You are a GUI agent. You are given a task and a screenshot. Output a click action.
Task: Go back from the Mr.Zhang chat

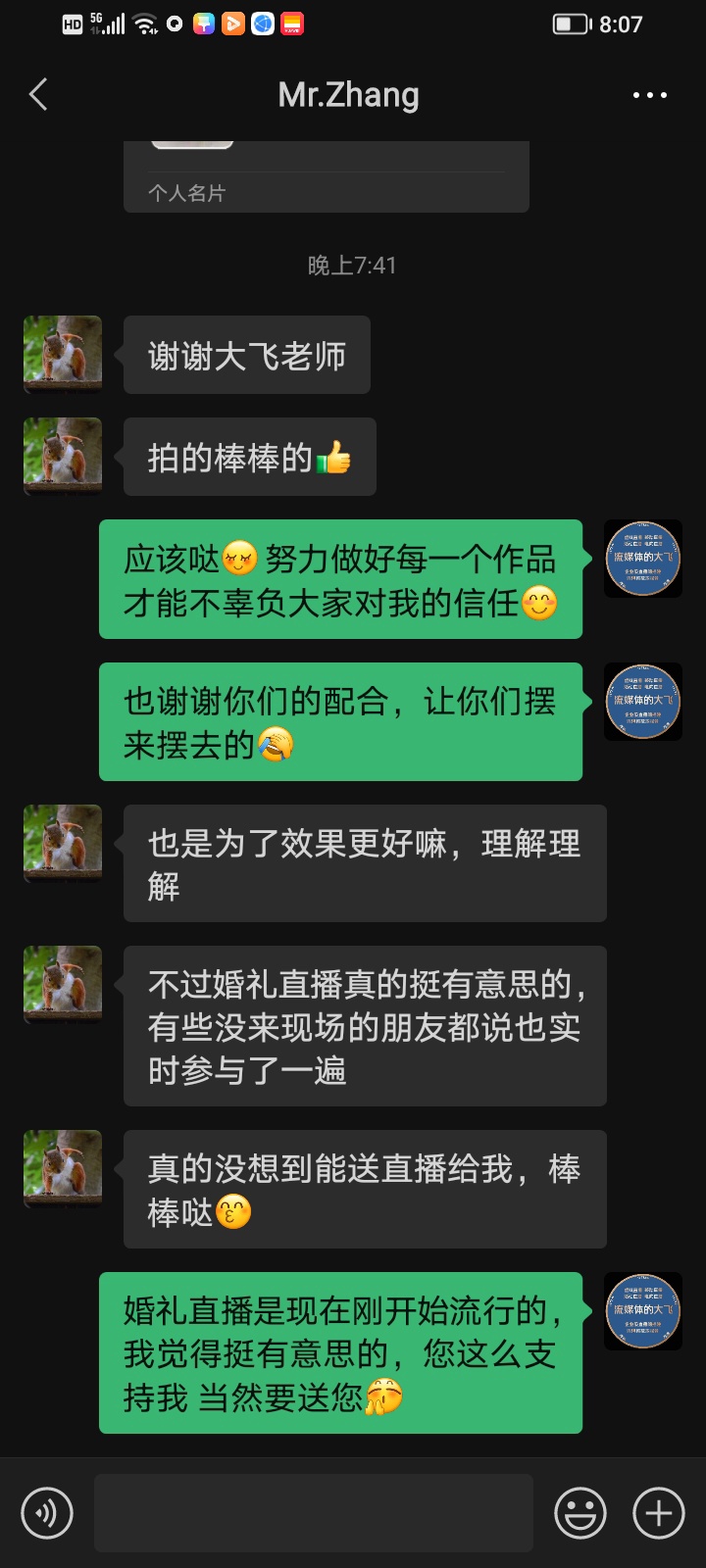point(38,95)
